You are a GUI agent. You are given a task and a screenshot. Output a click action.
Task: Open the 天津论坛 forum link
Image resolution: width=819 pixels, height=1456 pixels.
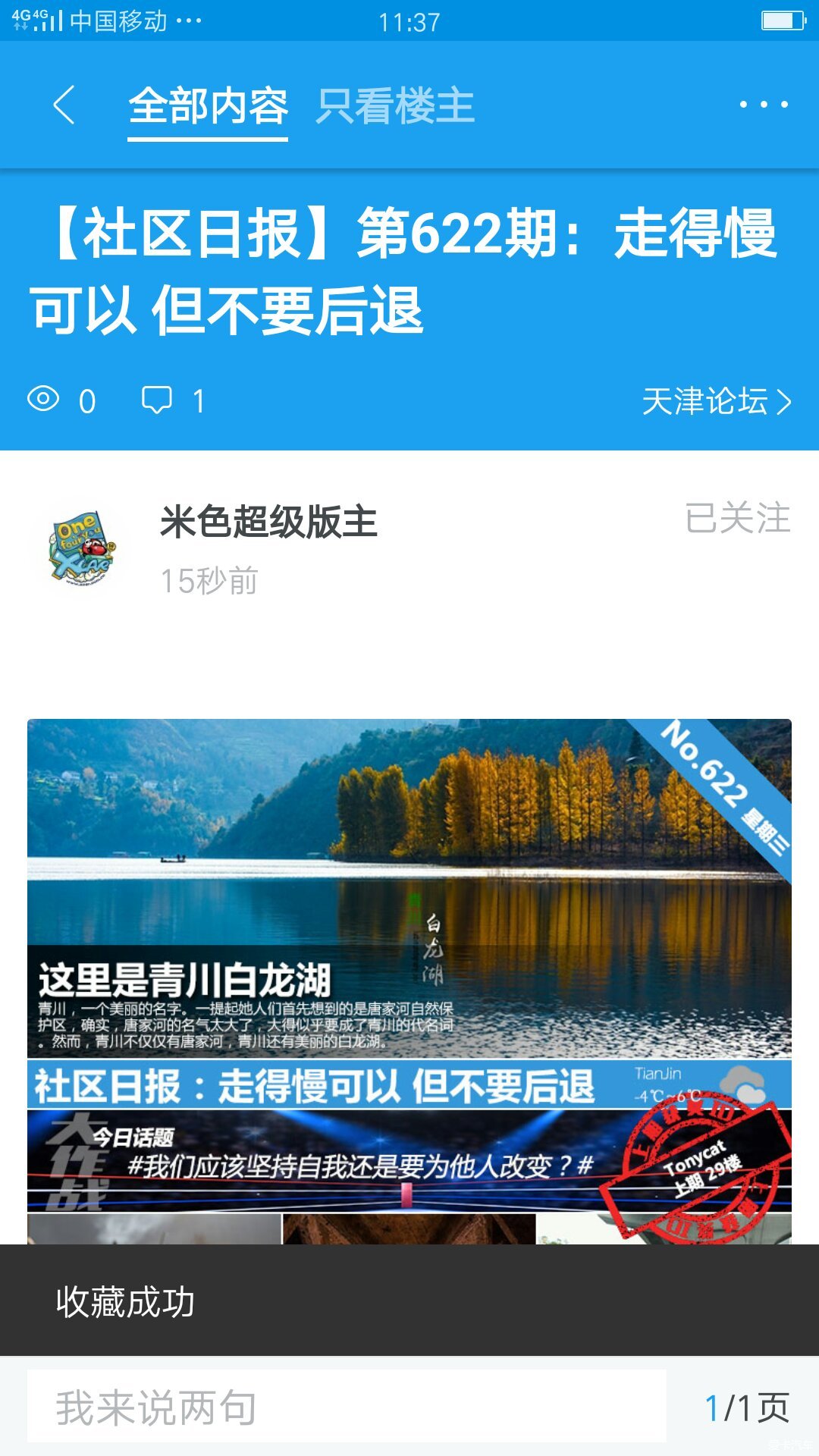click(716, 401)
